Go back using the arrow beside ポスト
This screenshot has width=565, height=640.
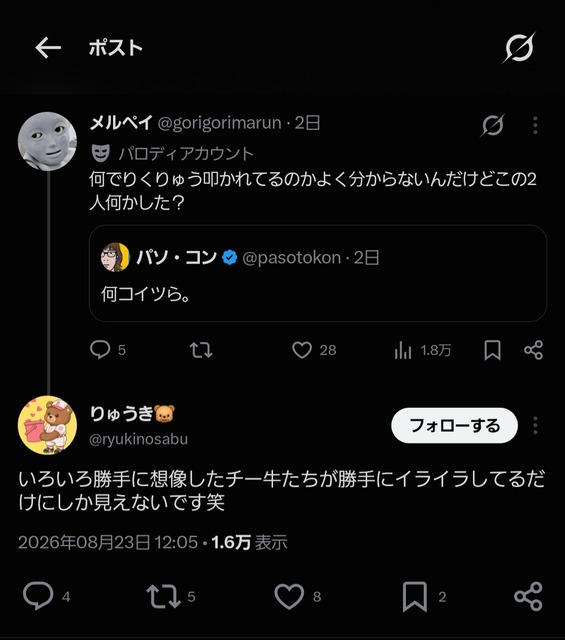point(48,48)
